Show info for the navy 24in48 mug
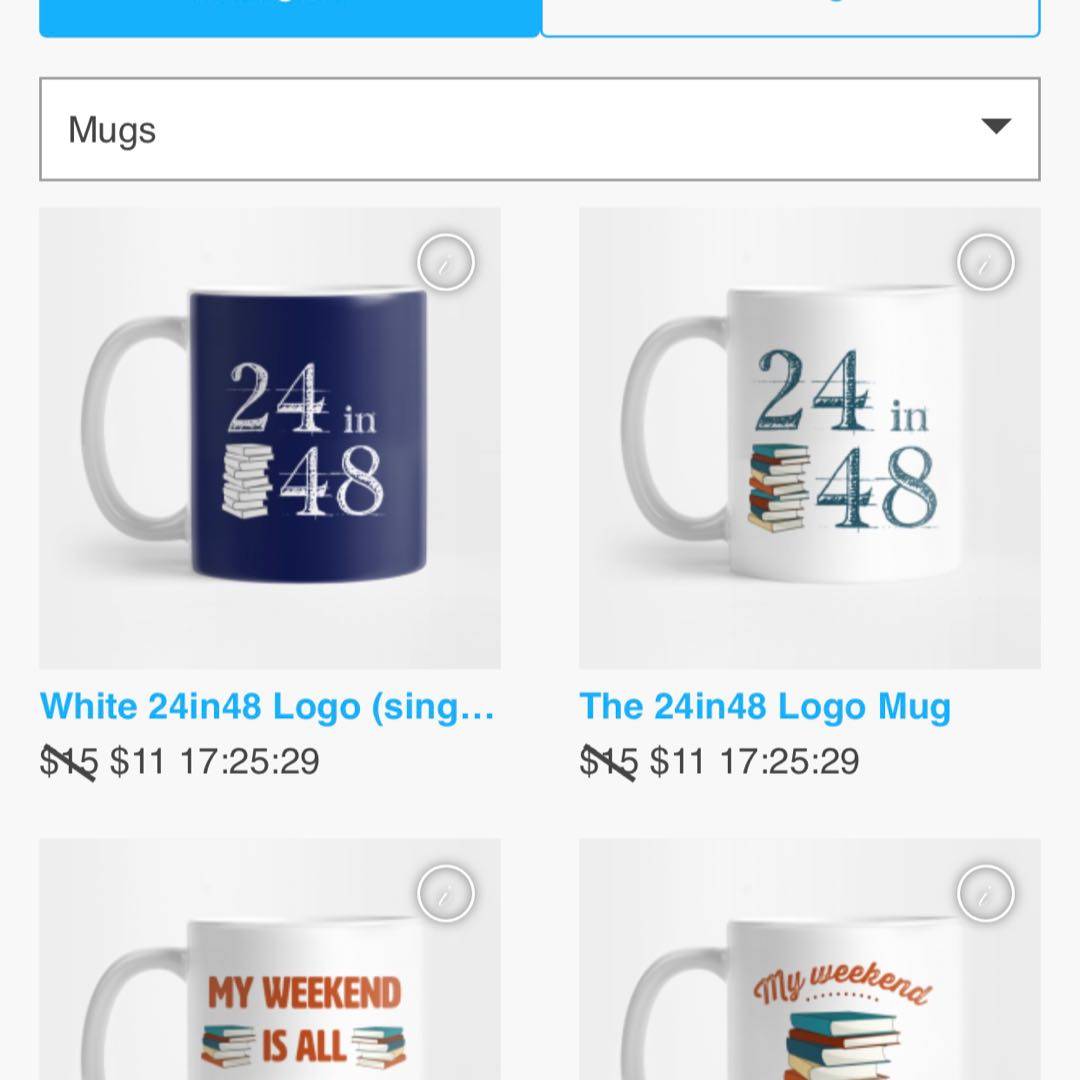This screenshot has width=1080, height=1080. point(445,263)
